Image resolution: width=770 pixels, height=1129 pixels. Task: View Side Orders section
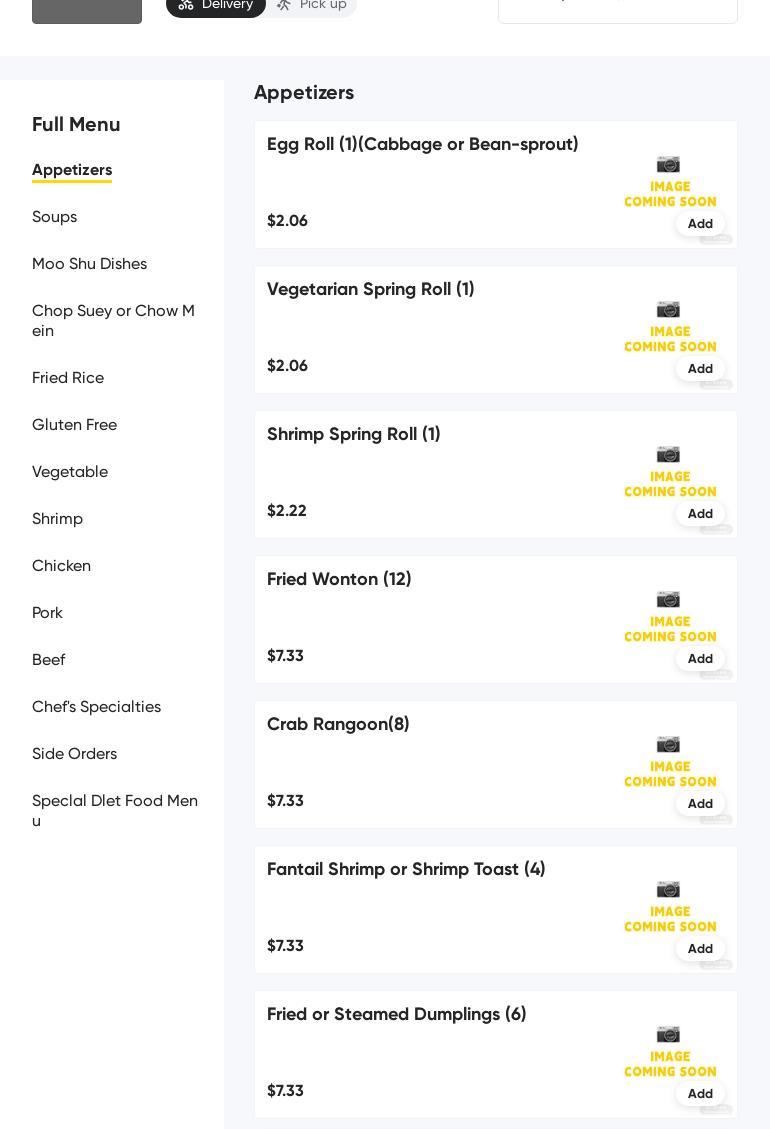(x=74, y=754)
